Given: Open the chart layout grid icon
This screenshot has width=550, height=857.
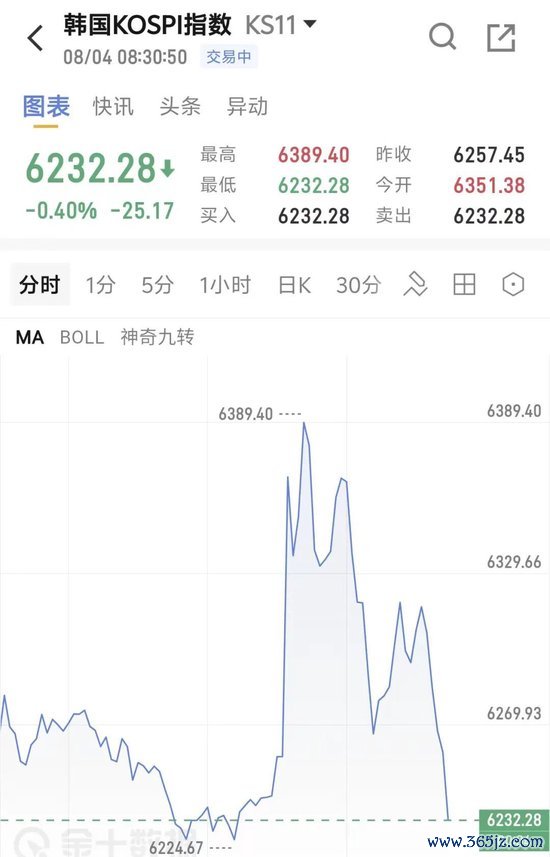Looking at the screenshot, I should coord(464,285).
